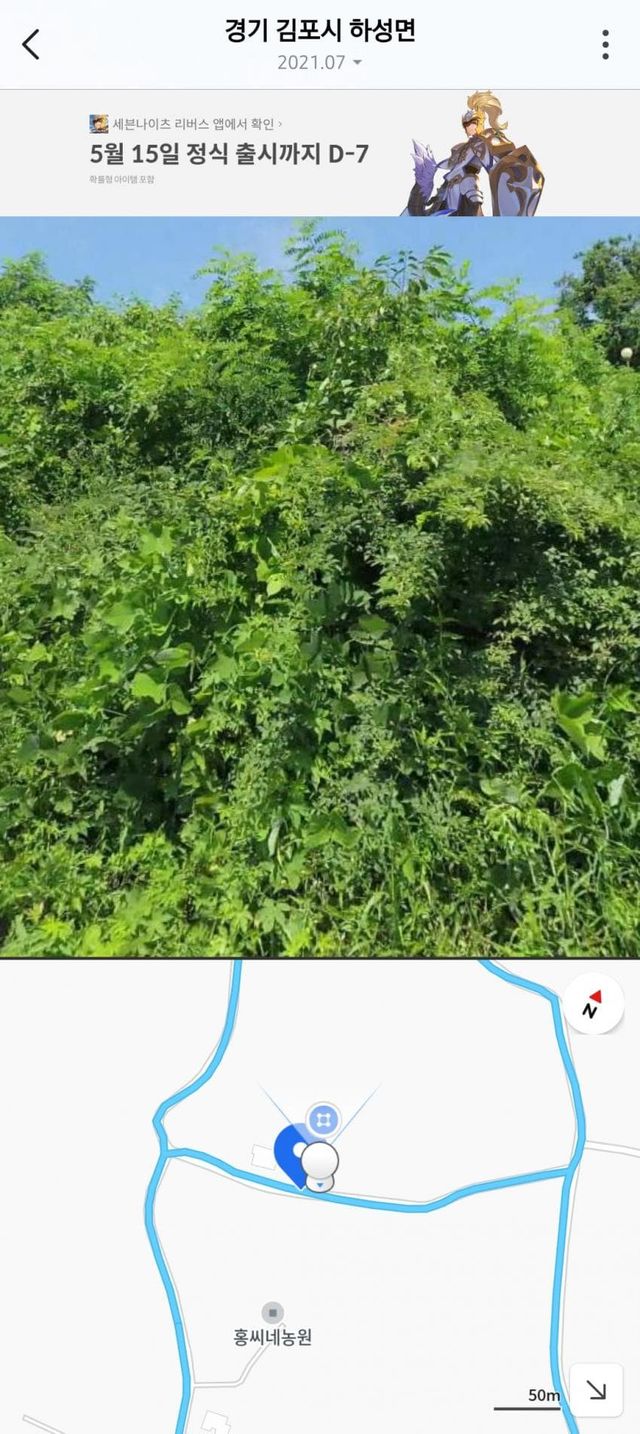Open the three-dot overflow menu
640x1434 pixels.
click(x=605, y=44)
